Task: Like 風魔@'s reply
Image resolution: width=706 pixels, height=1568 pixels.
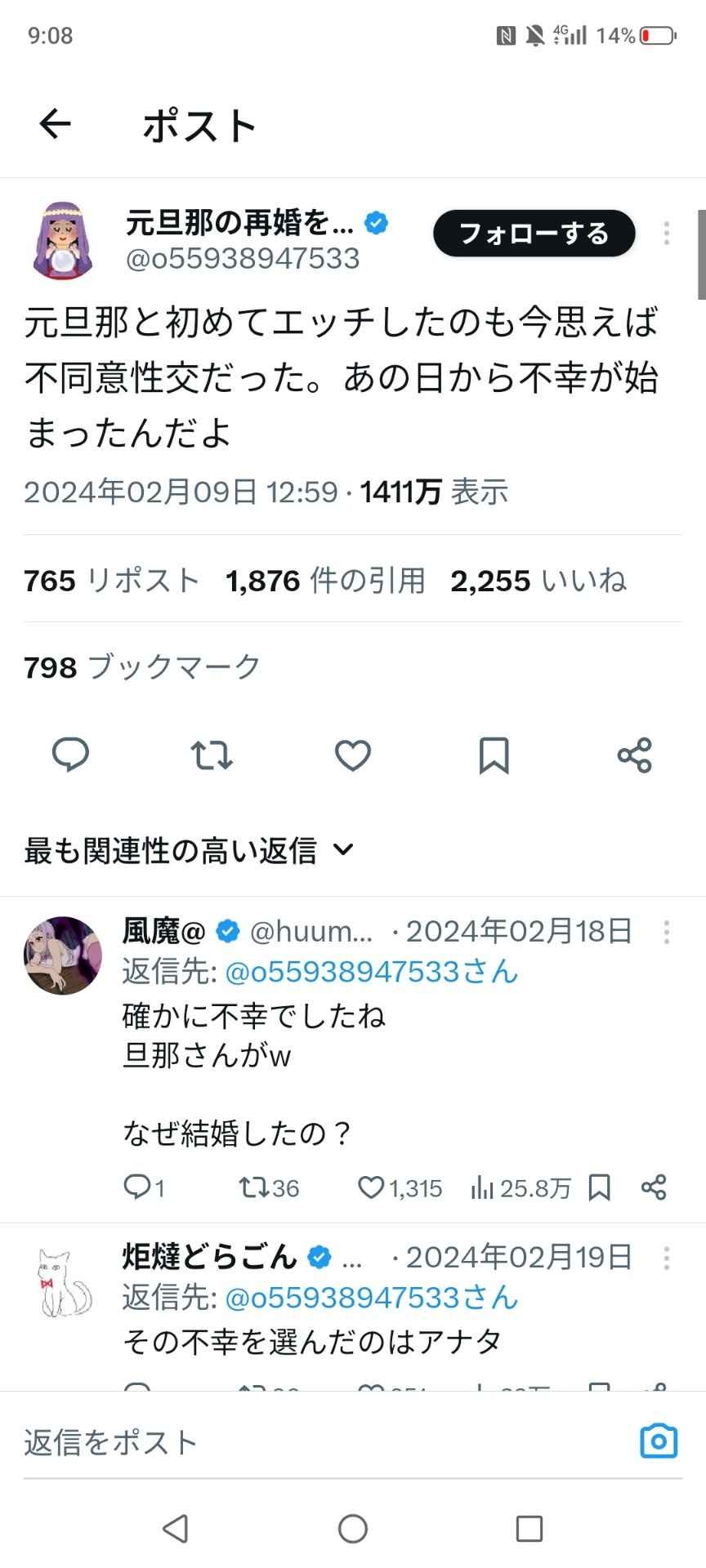Action: click(372, 1187)
